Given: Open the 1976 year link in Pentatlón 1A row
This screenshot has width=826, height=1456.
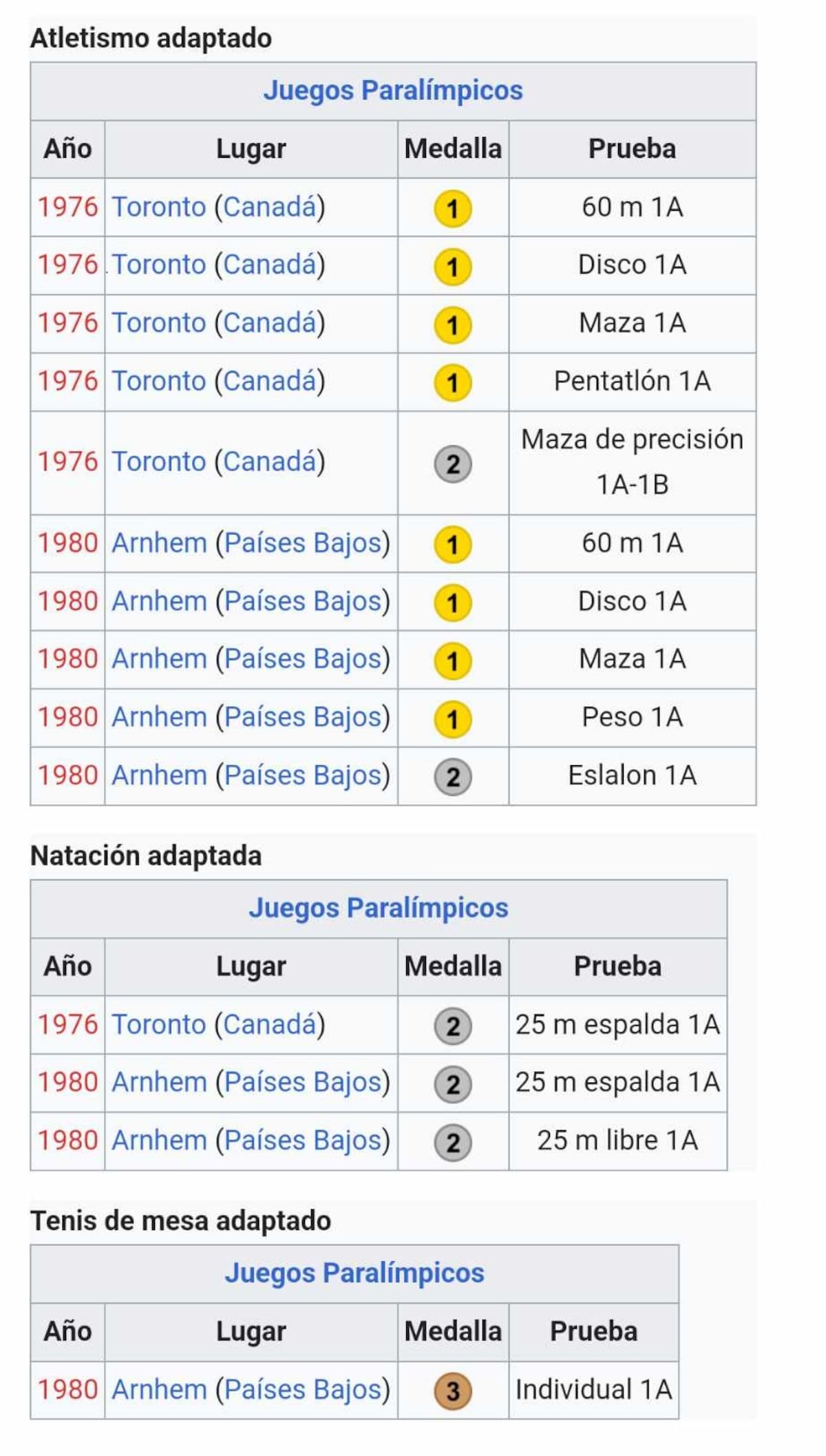Looking at the screenshot, I should point(67,381).
